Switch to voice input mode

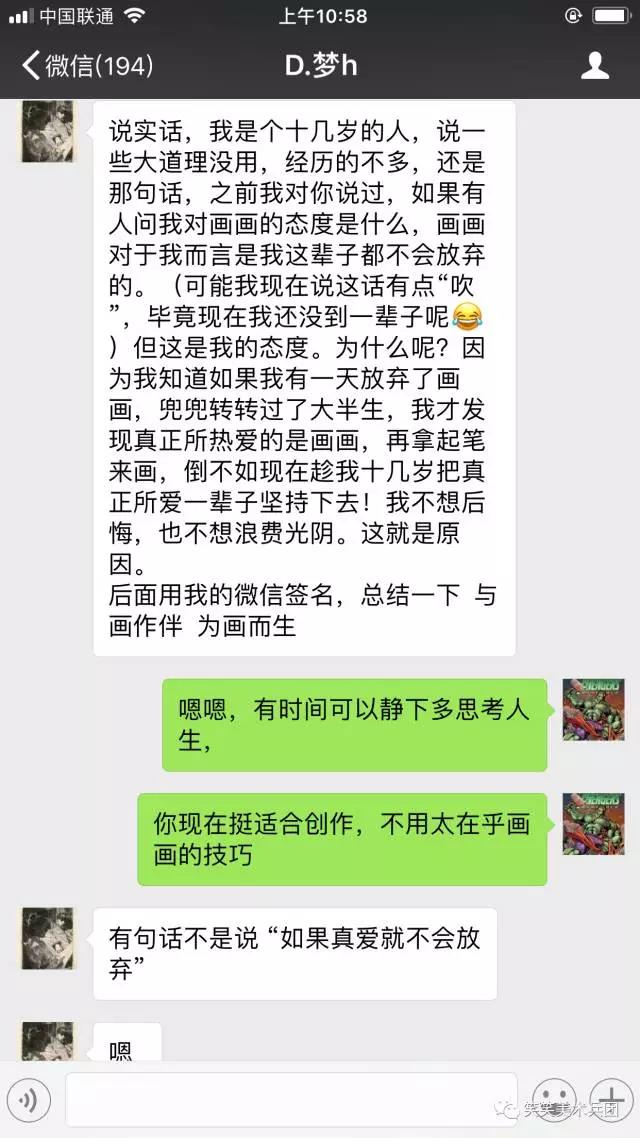coord(29,1101)
